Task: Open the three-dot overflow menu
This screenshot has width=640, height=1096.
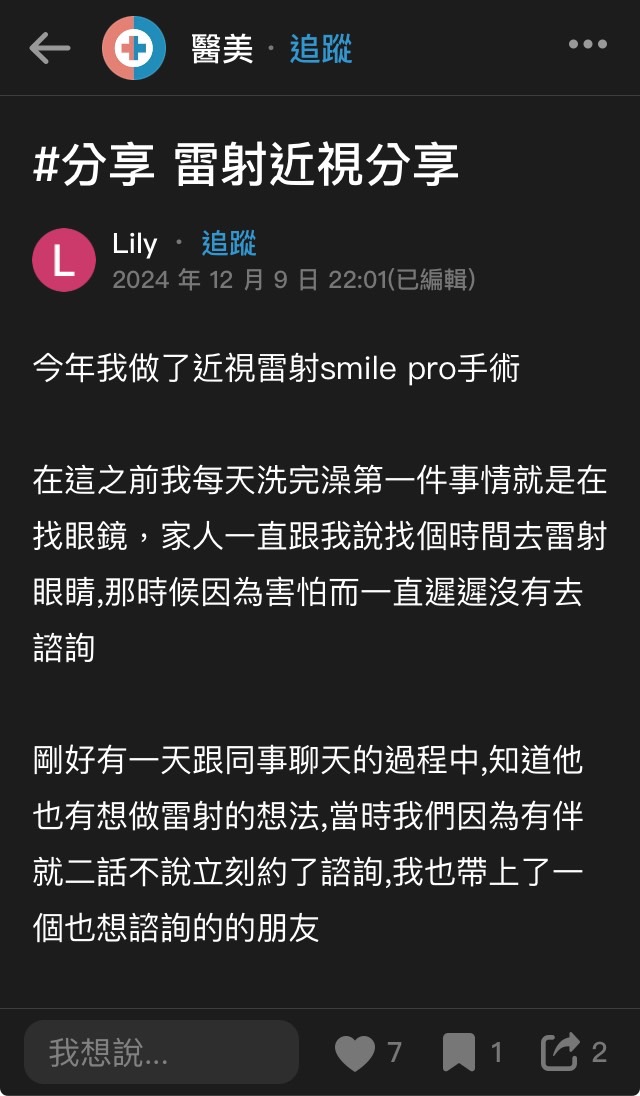Action: 587,45
